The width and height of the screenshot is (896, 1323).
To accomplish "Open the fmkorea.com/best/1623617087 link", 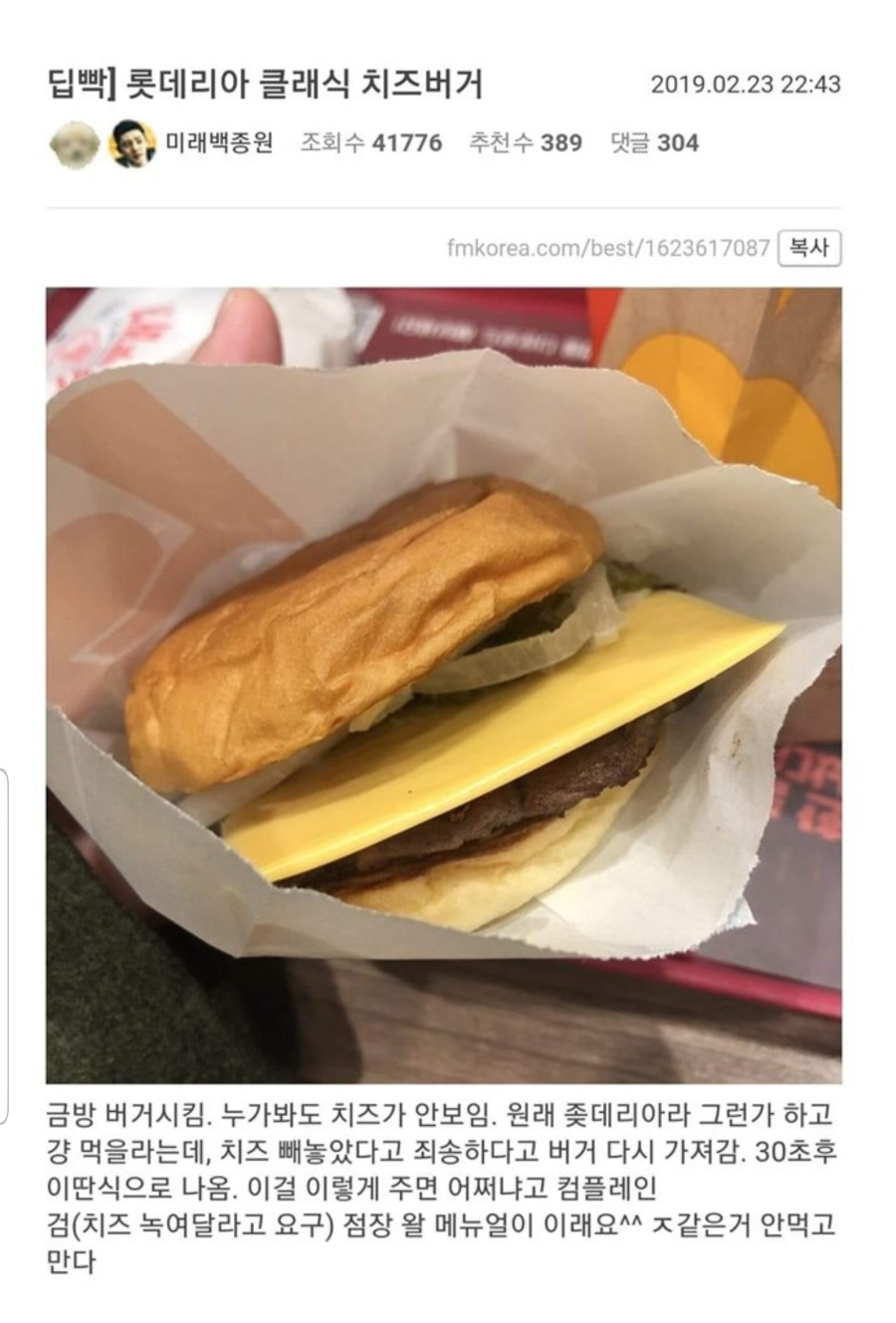I will point(608,248).
